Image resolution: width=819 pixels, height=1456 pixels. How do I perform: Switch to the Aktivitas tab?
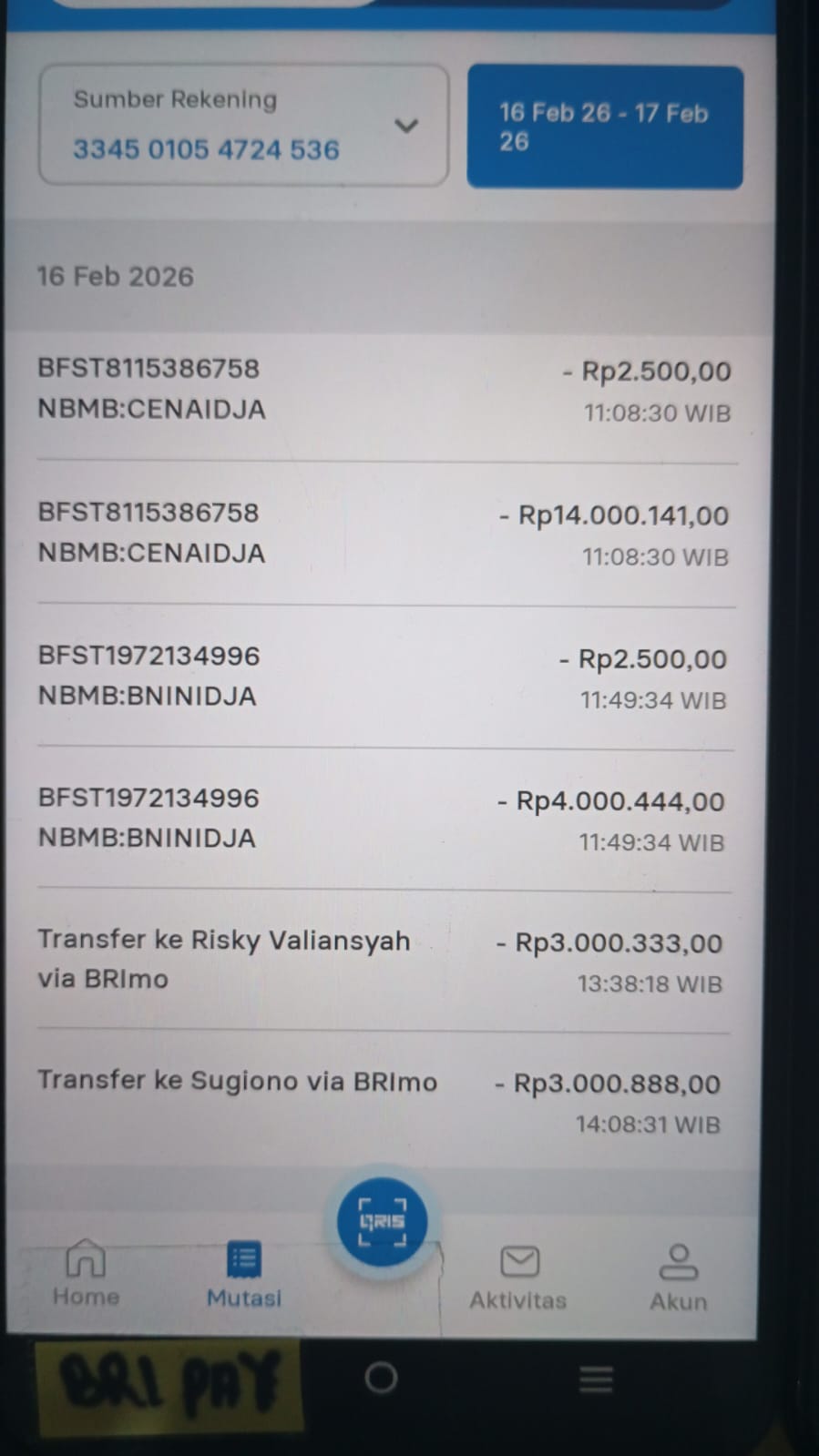tap(518, 1278)
